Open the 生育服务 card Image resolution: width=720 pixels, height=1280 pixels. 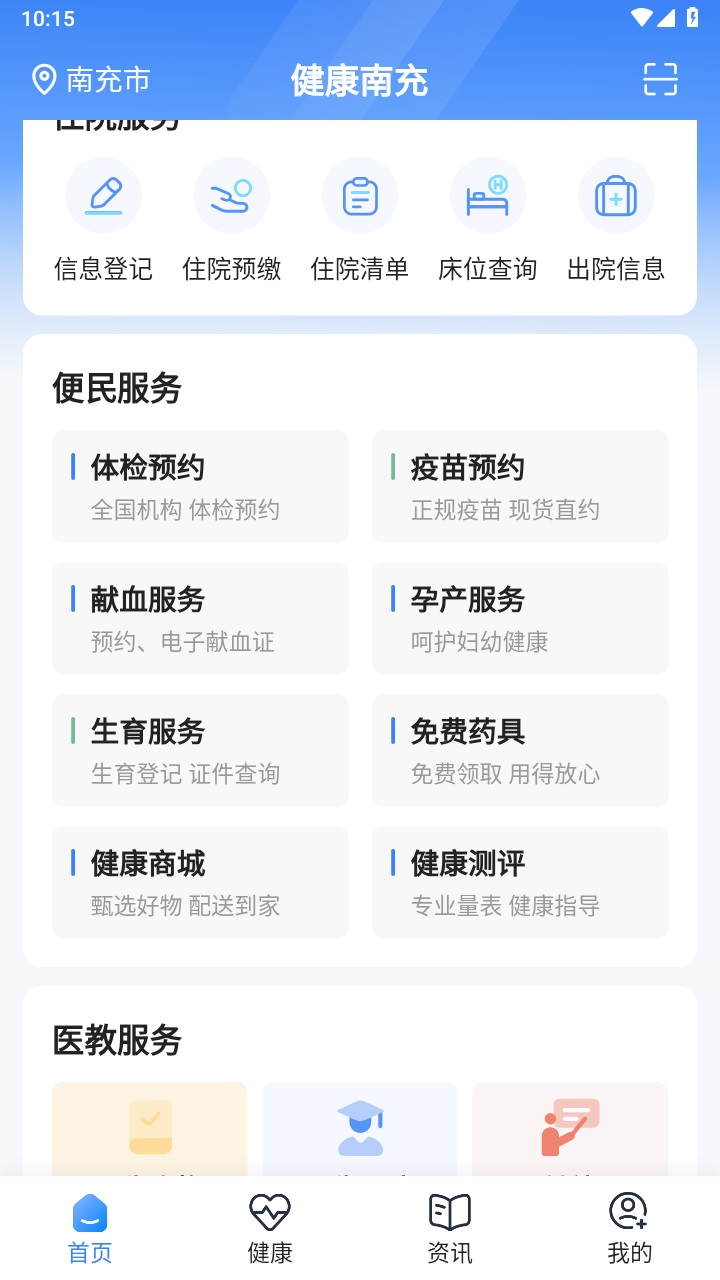click(200, 750)
